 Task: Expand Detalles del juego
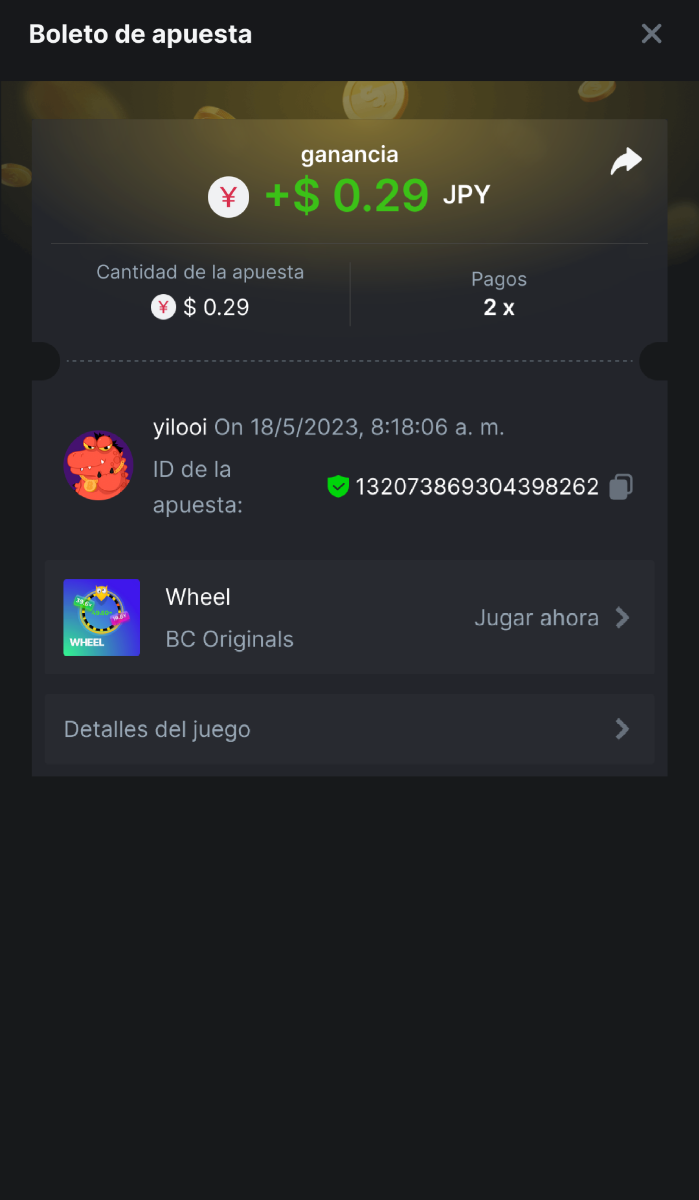click(349, 729)
